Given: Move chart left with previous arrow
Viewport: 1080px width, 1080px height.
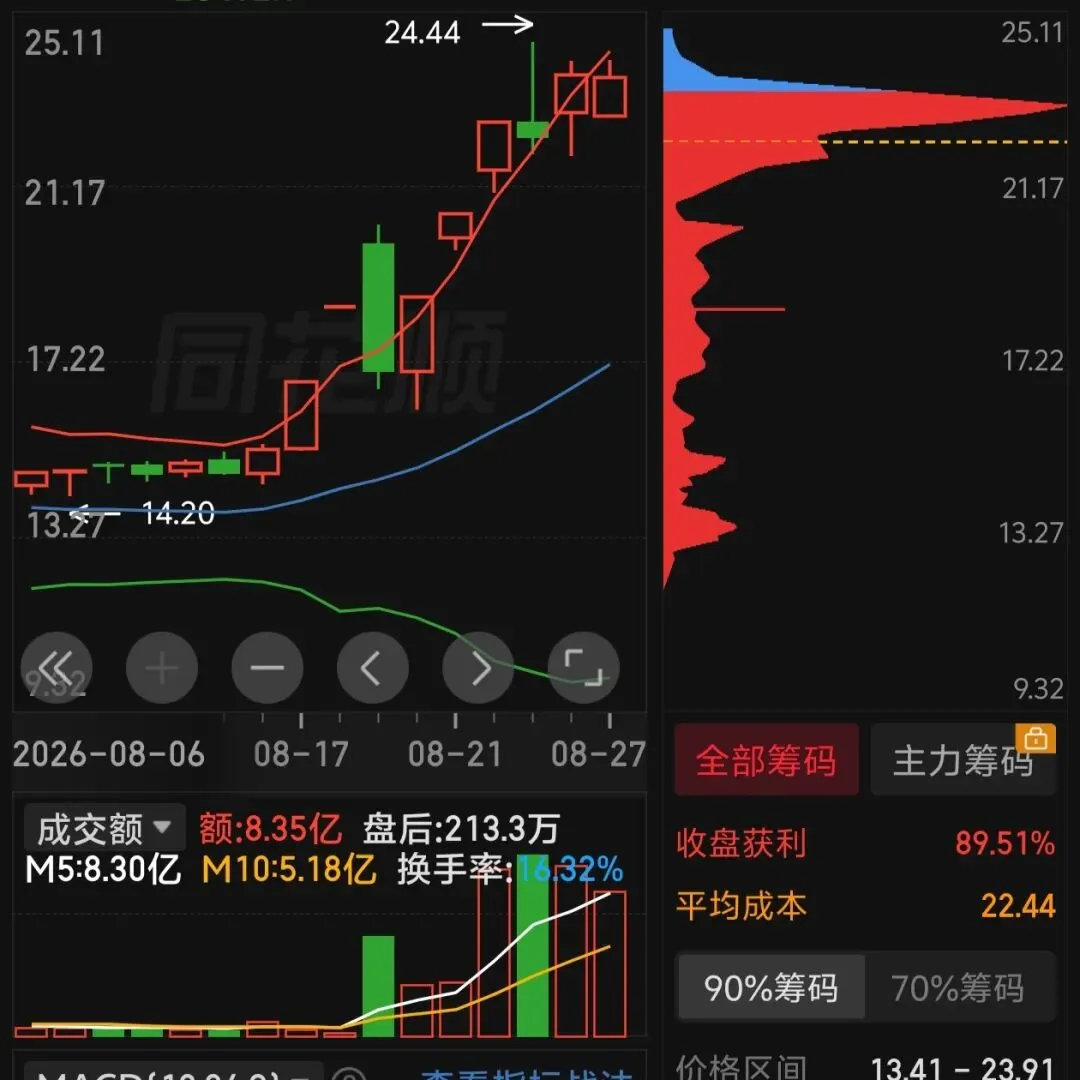Looking at the screenshot, I should (373, 667).
